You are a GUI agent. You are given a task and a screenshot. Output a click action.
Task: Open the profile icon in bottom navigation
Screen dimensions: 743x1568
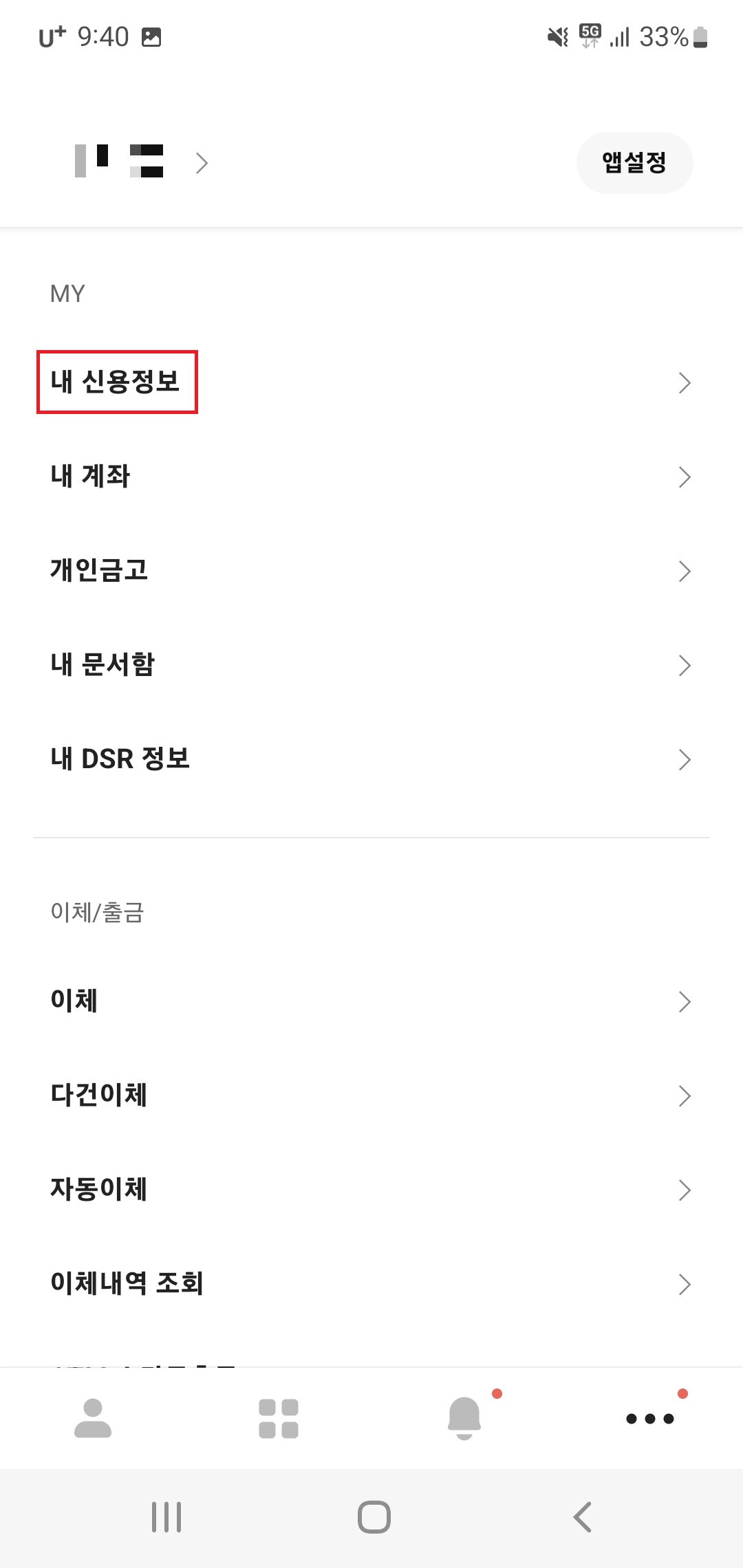[x=93, y=1418]
